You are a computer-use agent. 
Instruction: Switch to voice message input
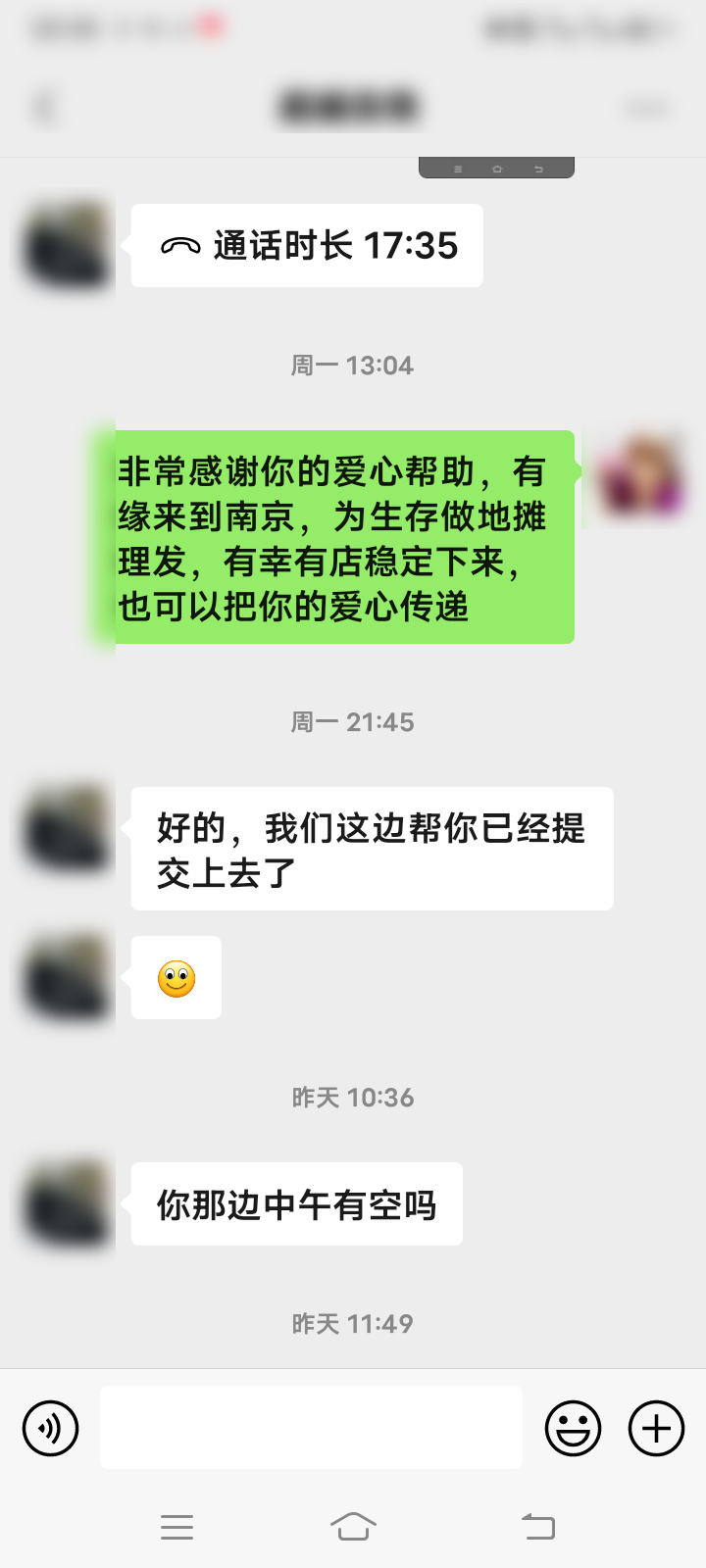tap(50, 1428)
